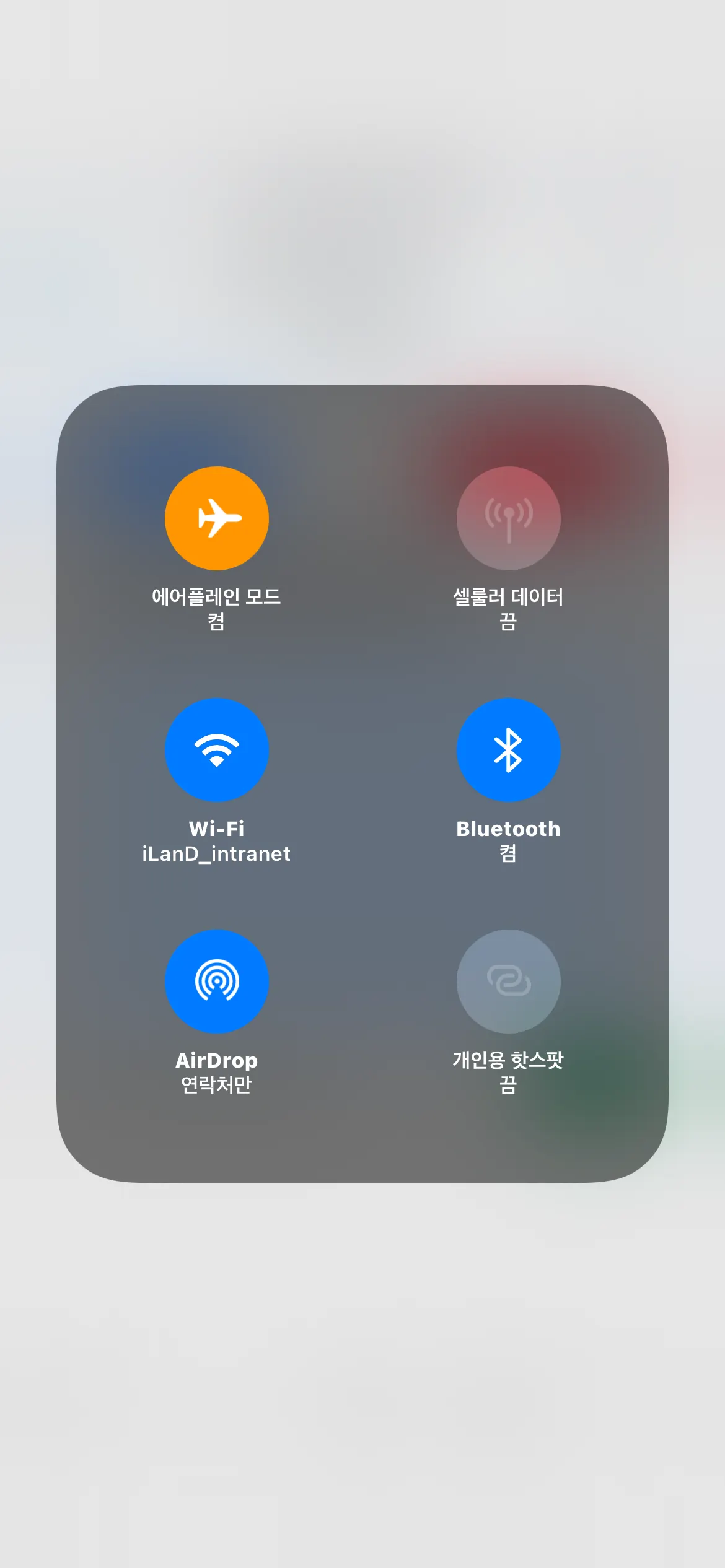725x1568 pixels.
Task: Open AirDrop receiving options
Action: click(216, 982)
